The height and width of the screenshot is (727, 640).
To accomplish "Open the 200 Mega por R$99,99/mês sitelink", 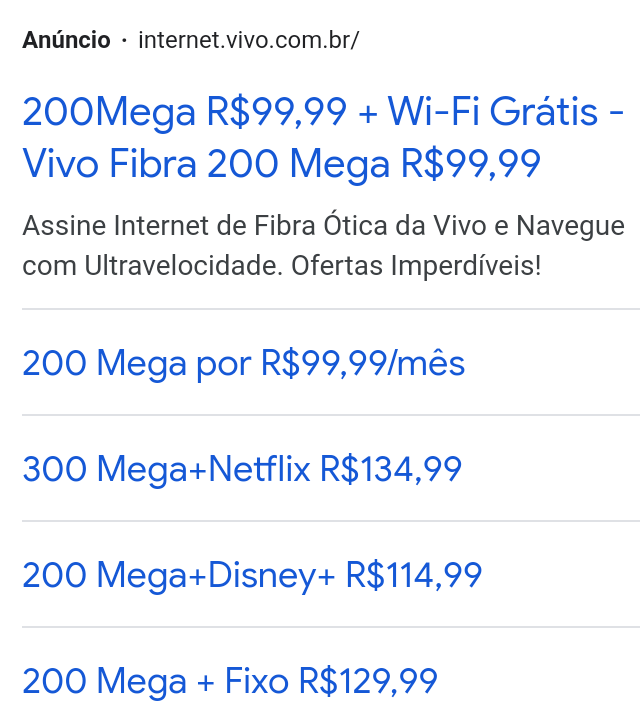I will pos(244,363).
